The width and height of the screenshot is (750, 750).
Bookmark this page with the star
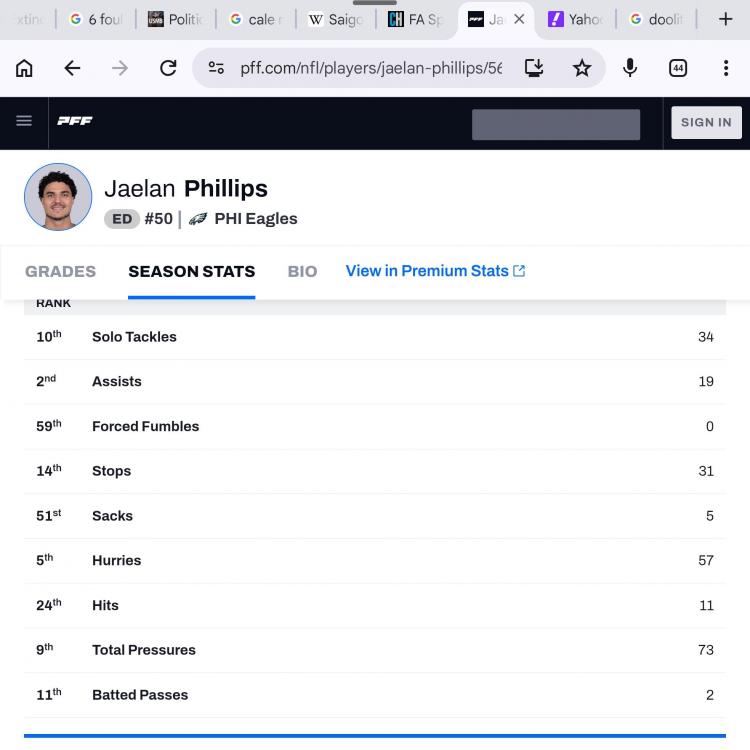click(x=582, y=68)
